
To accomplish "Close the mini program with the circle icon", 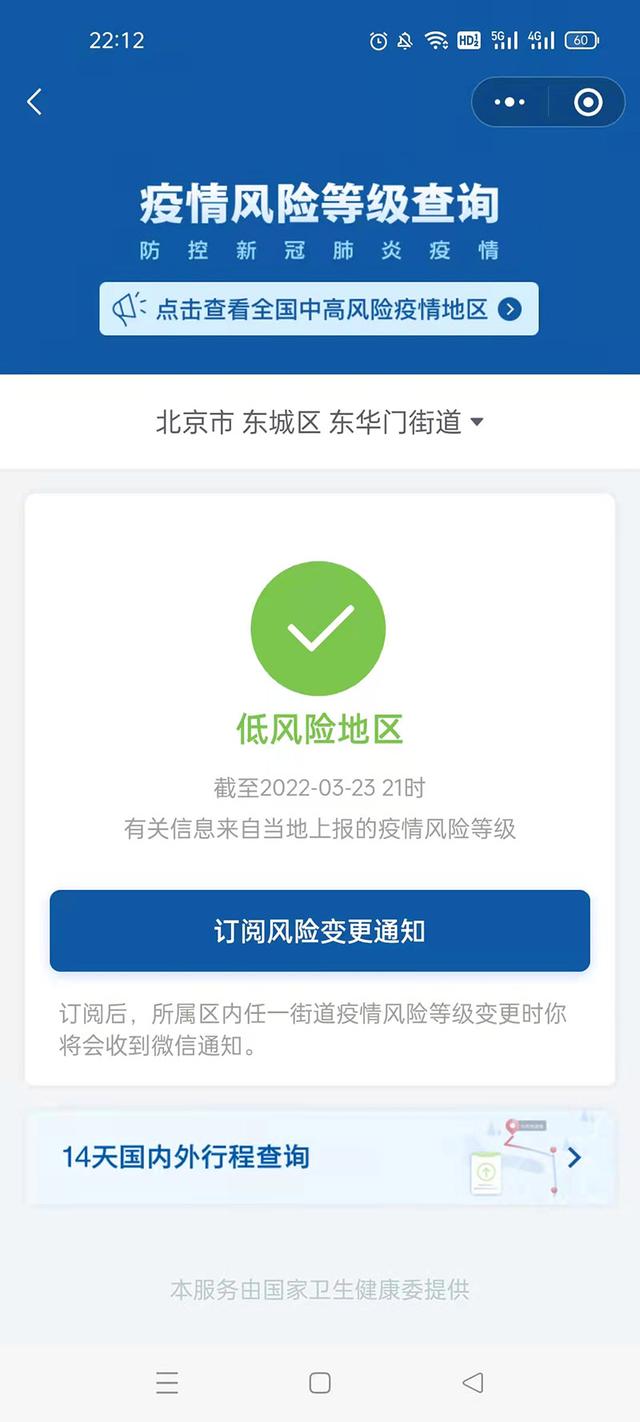I will [588, 102].
